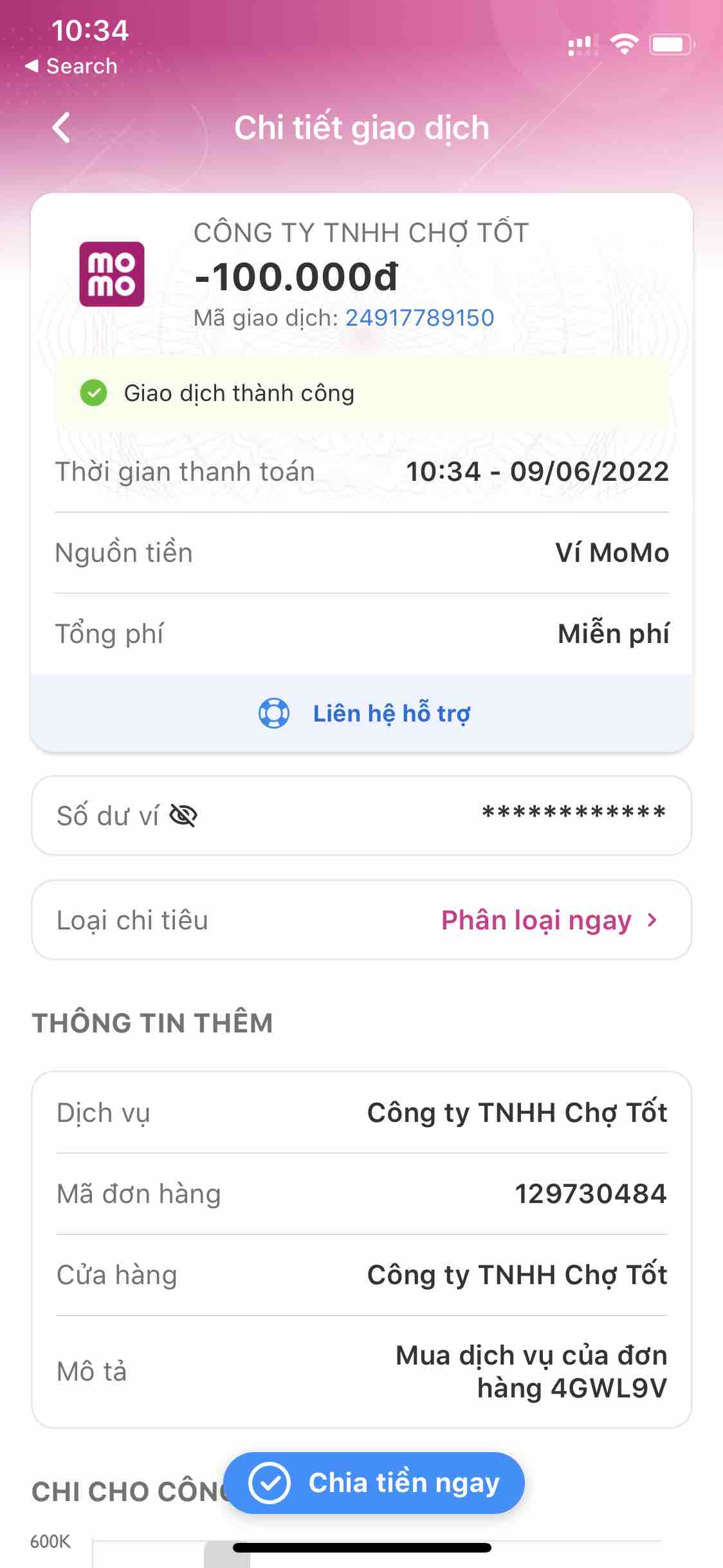The height and width of the screenshot is (1568, 723).
Task: Return to Search via status bar
Action: (x=71, y=66)
